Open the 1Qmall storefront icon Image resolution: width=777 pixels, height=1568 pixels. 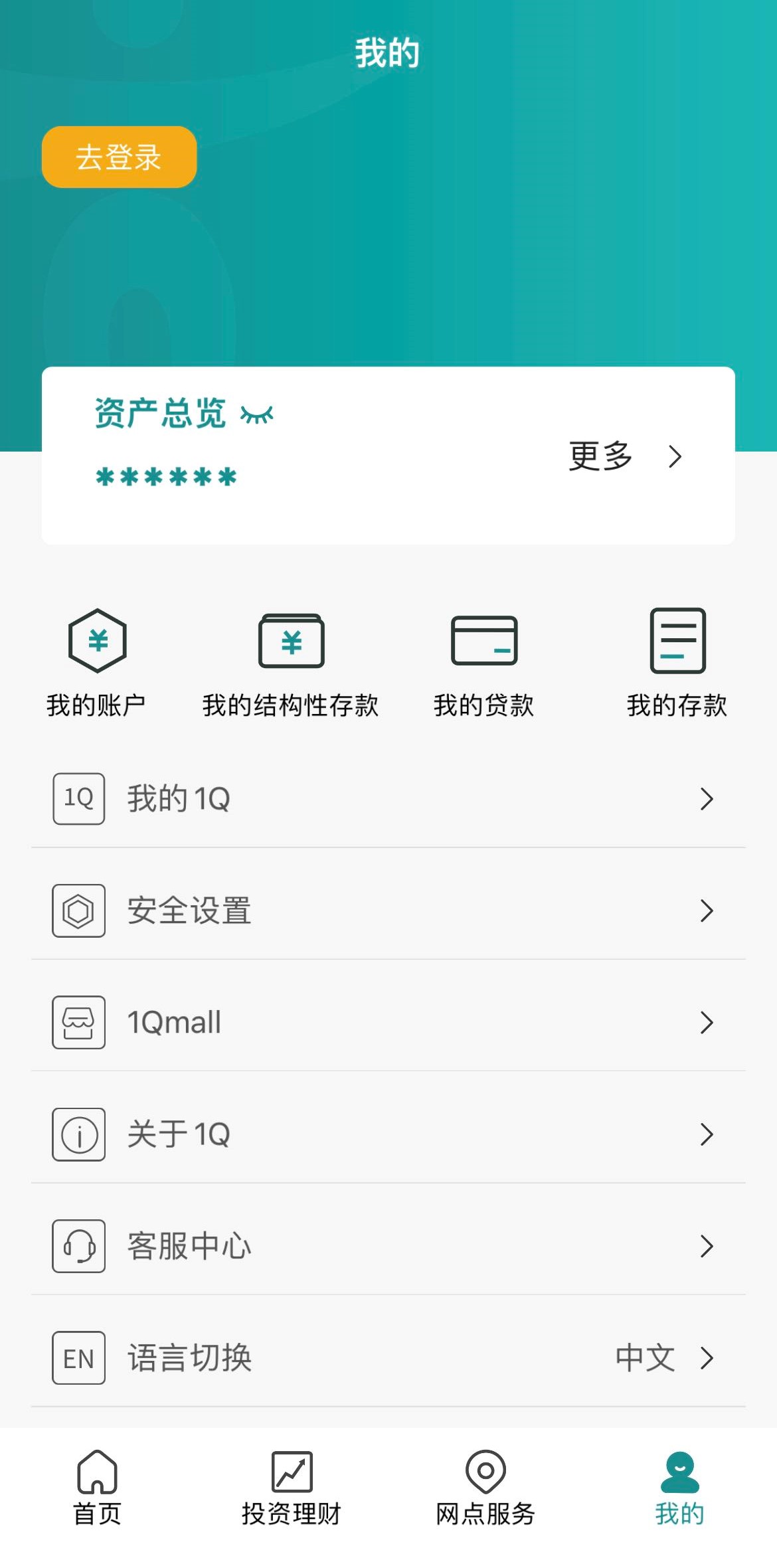[78, 1022]
